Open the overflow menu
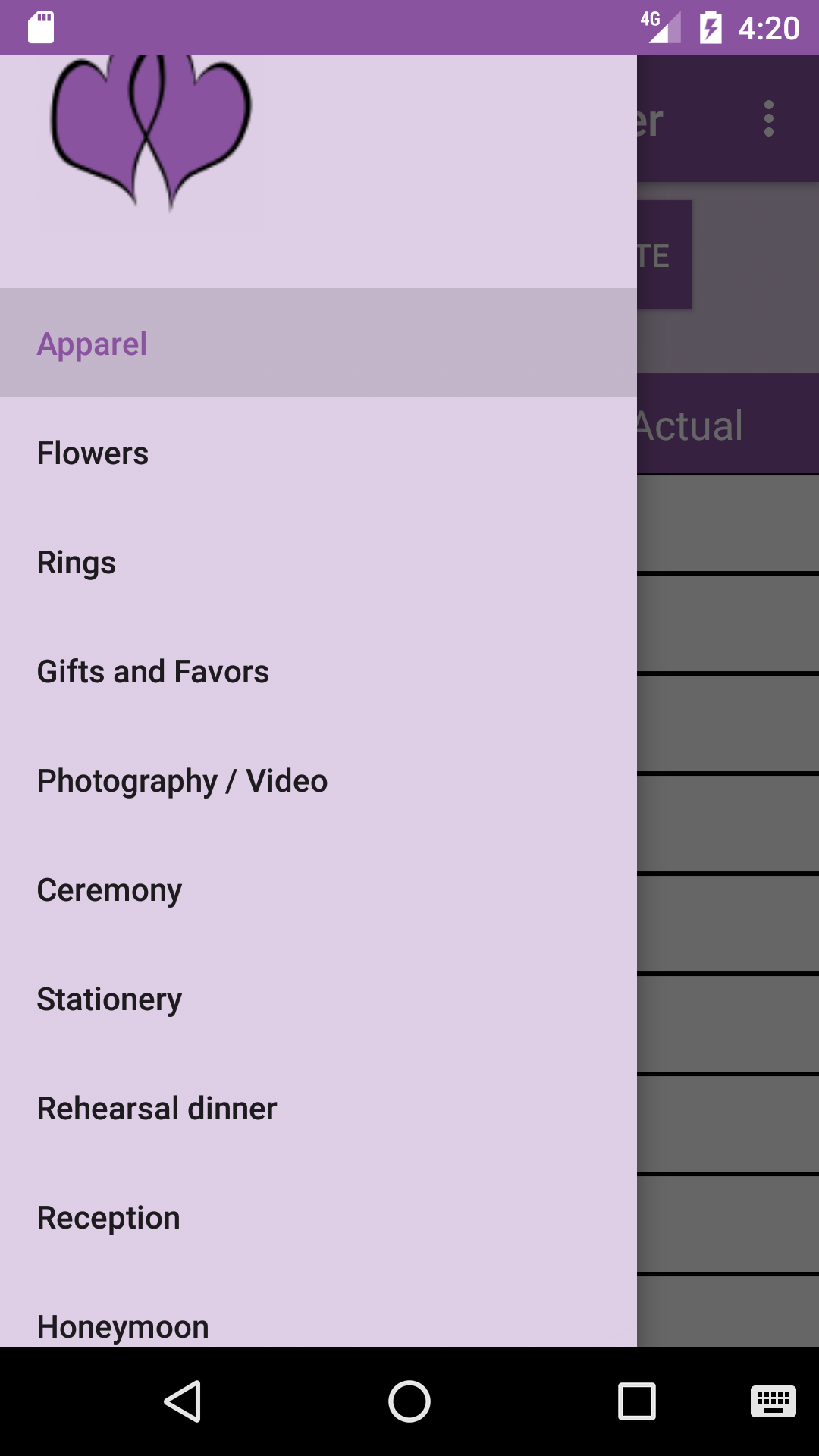Image resolution: width=819 pixels, height=1456 pixels. tap(769, 119)
